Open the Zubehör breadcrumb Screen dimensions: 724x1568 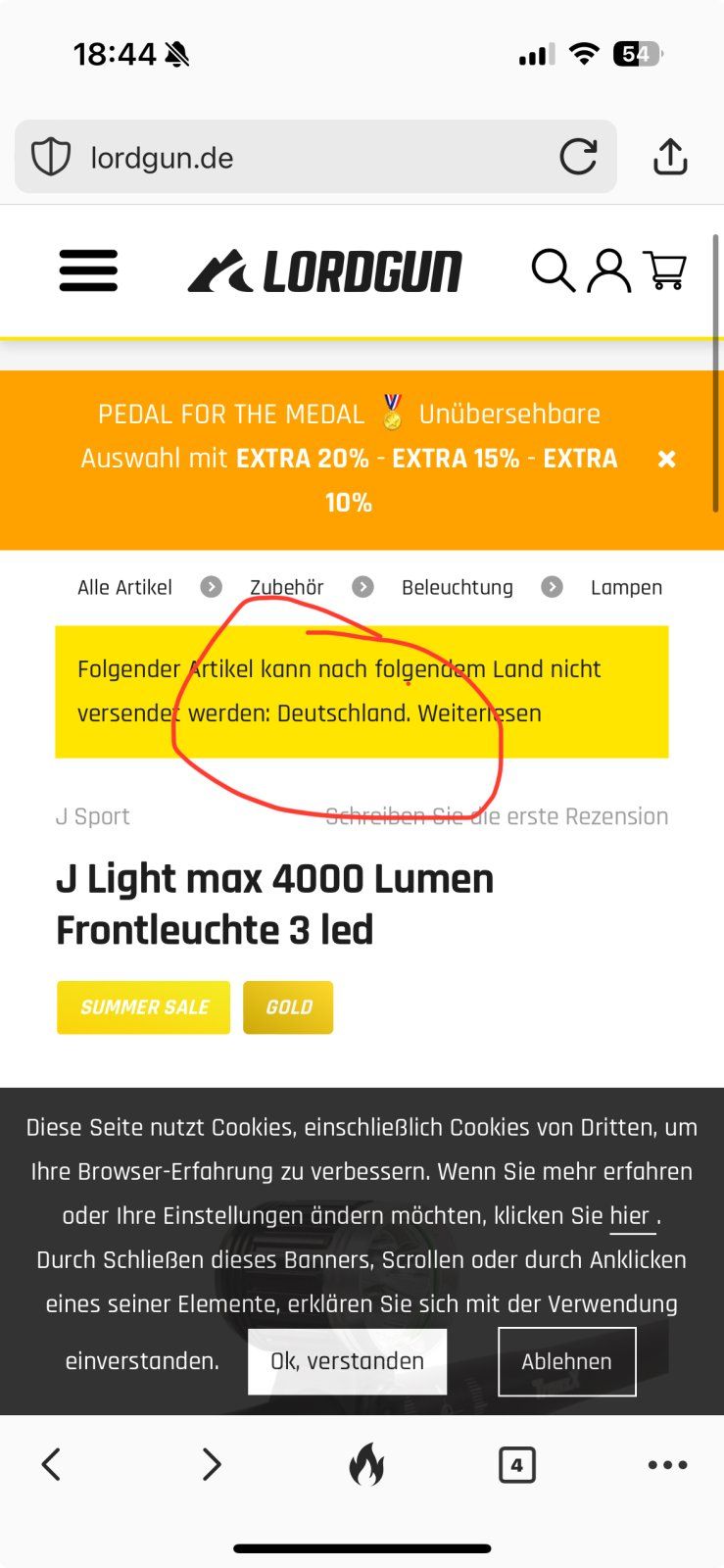click(x=286, y=587)
